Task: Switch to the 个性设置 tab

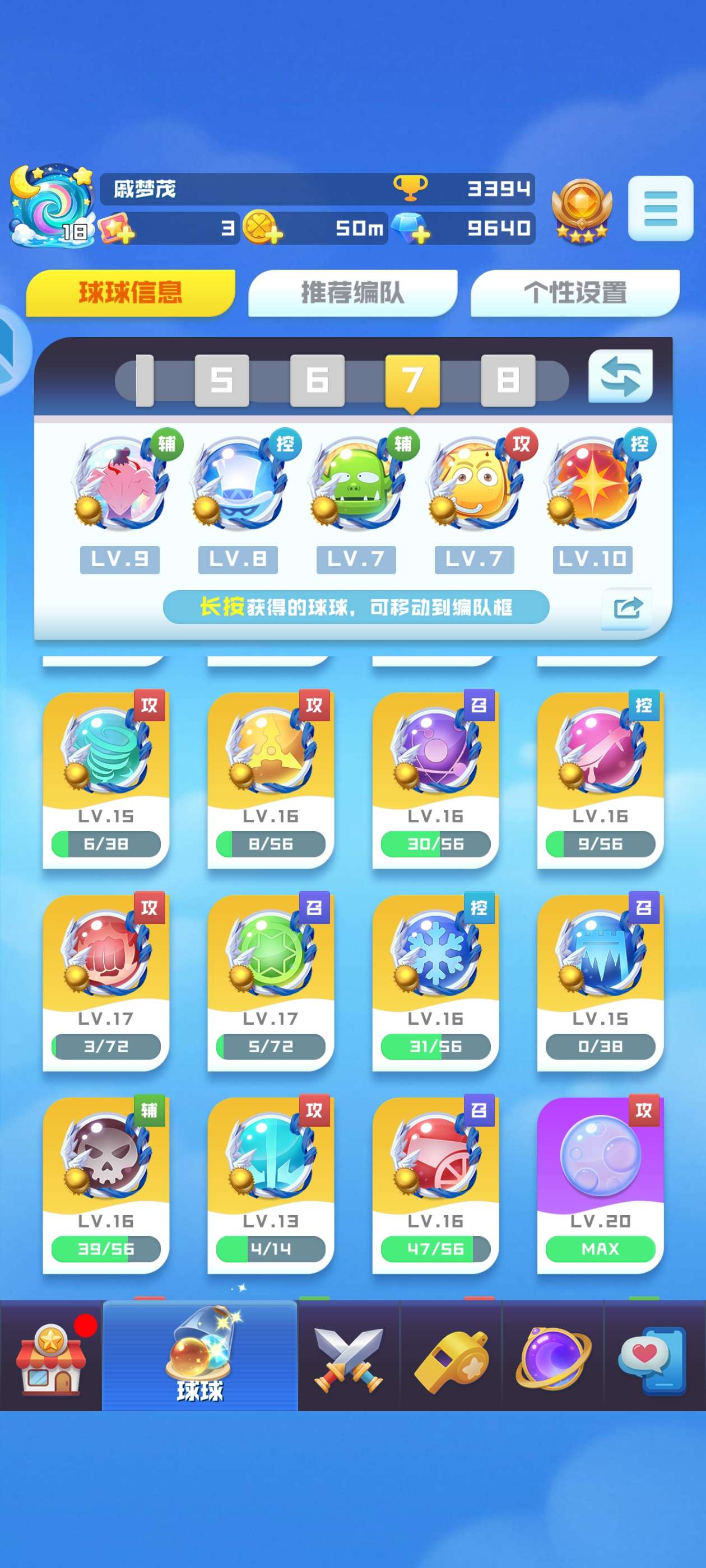Action: 575,293
